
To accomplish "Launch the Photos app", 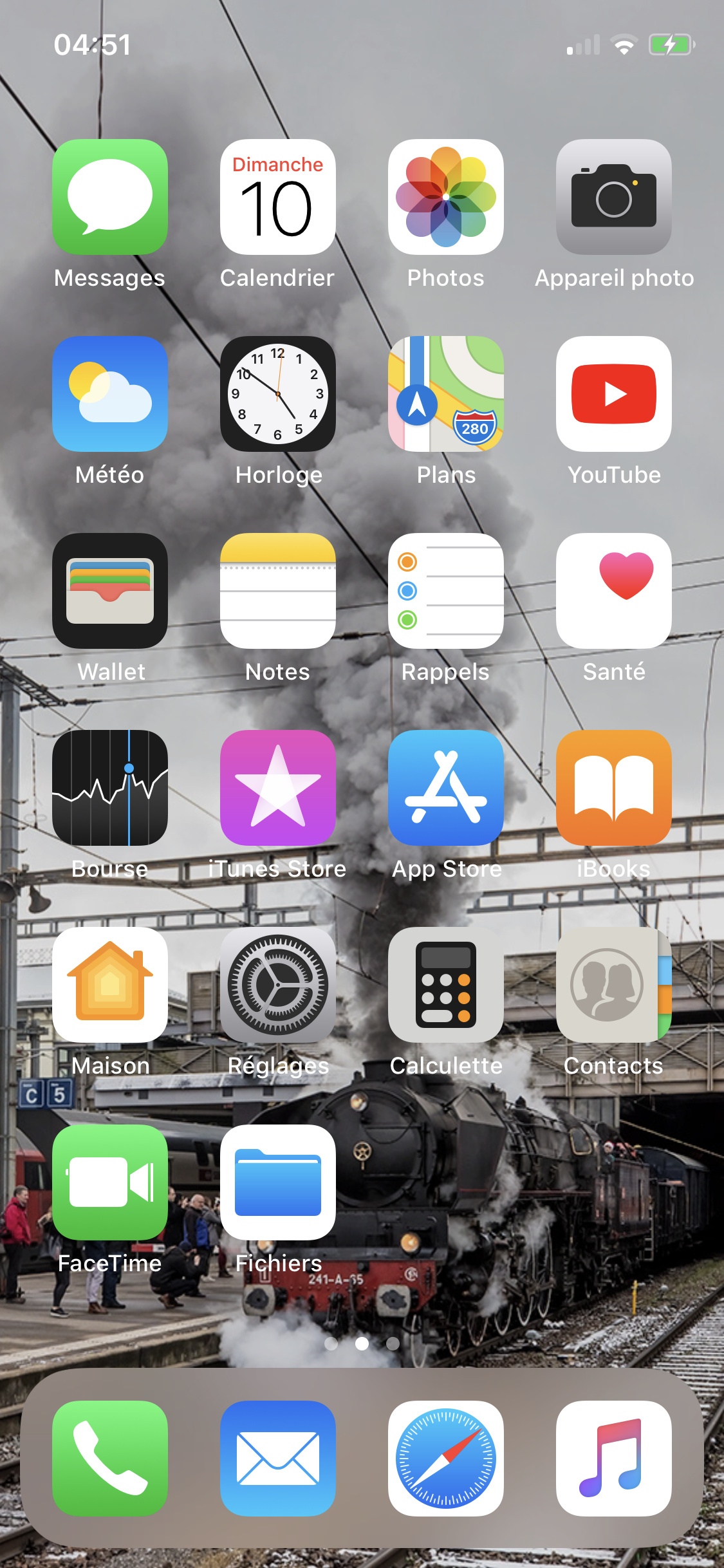I will click(x=446, y=197).
